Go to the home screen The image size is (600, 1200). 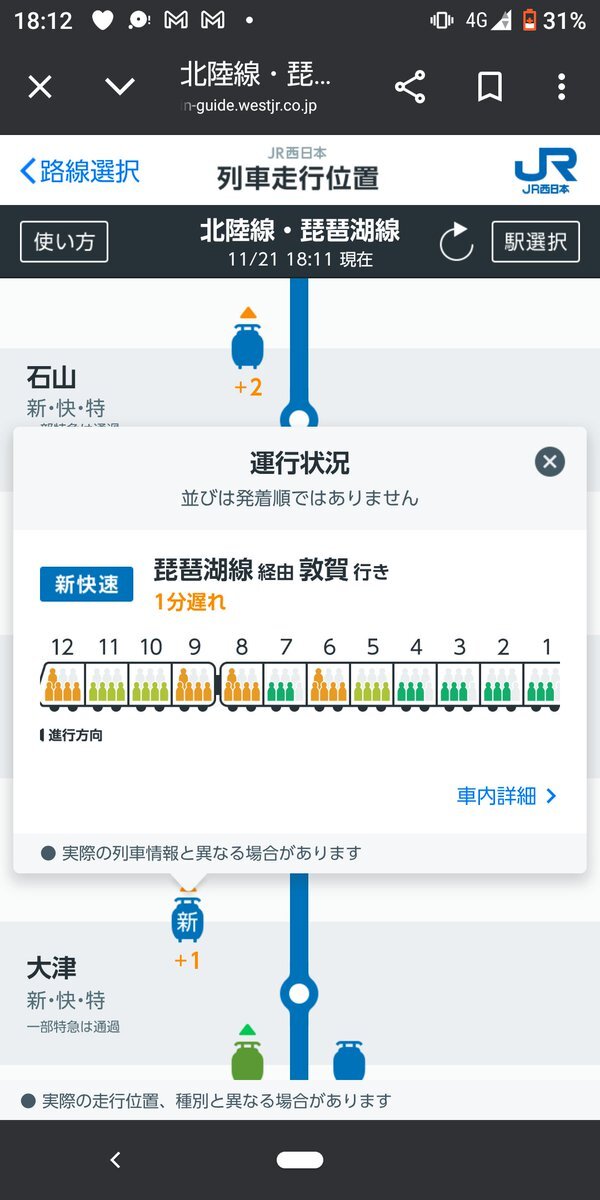pos(300,1160)
